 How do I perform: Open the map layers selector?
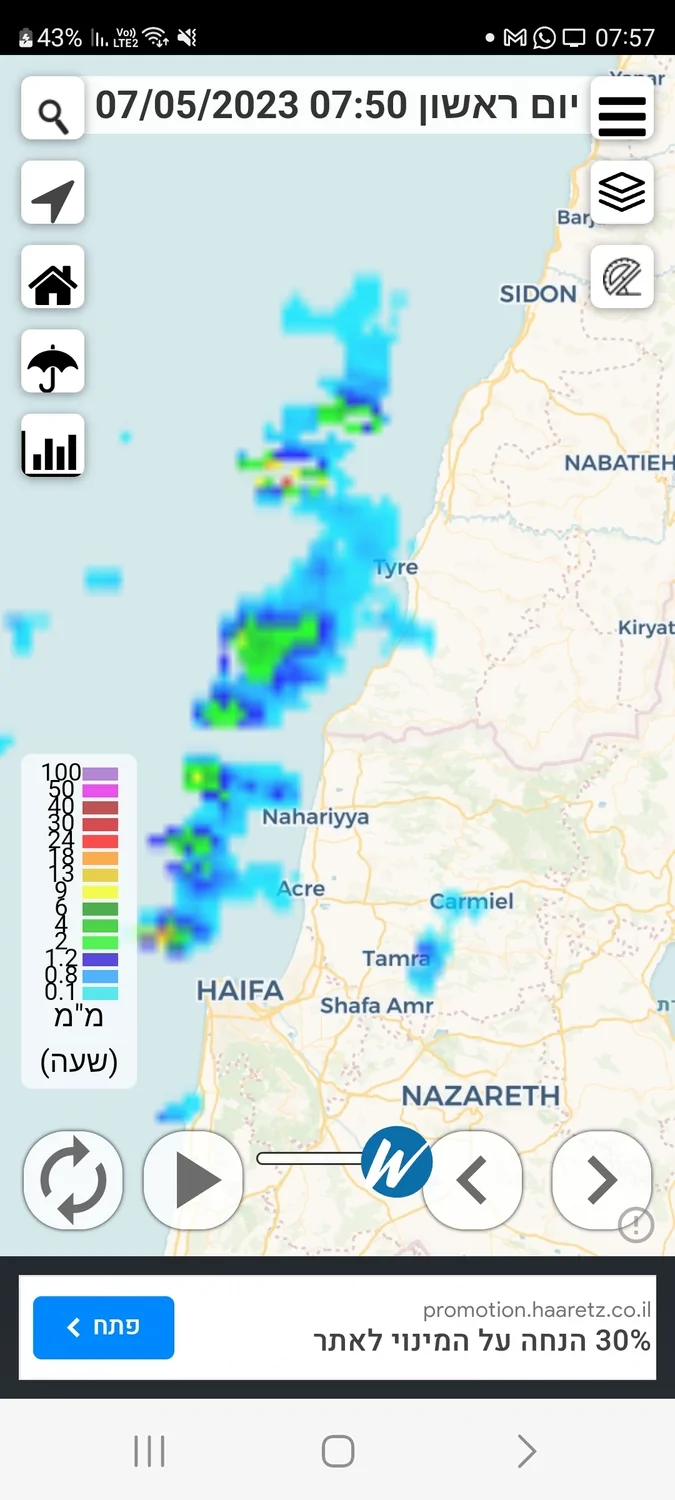click(622, 192)
